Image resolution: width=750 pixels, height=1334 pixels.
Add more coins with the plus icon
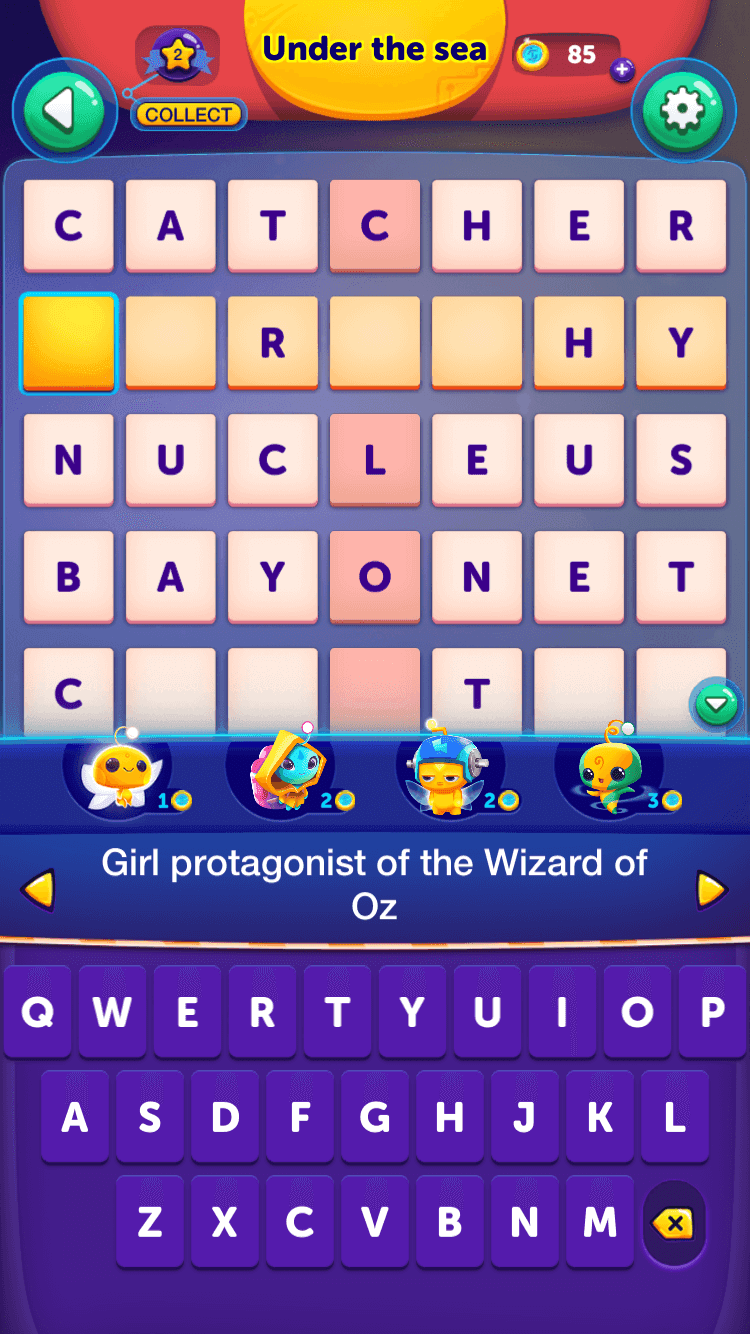622,70
